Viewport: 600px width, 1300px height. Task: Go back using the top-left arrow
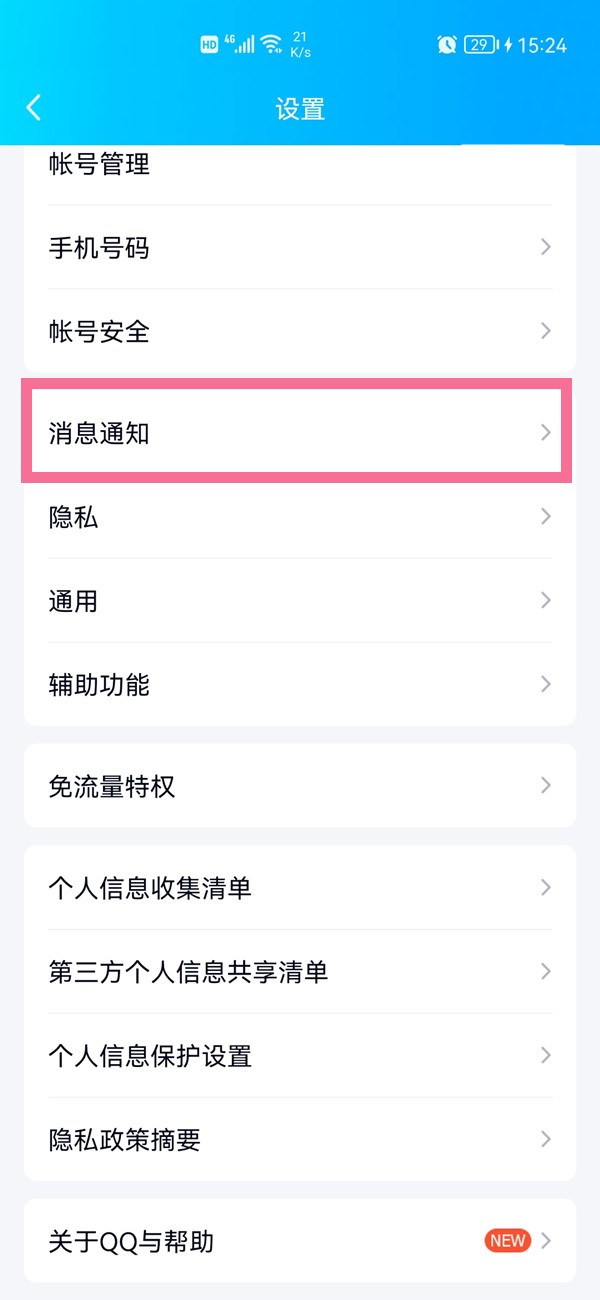tap(34, 108)
